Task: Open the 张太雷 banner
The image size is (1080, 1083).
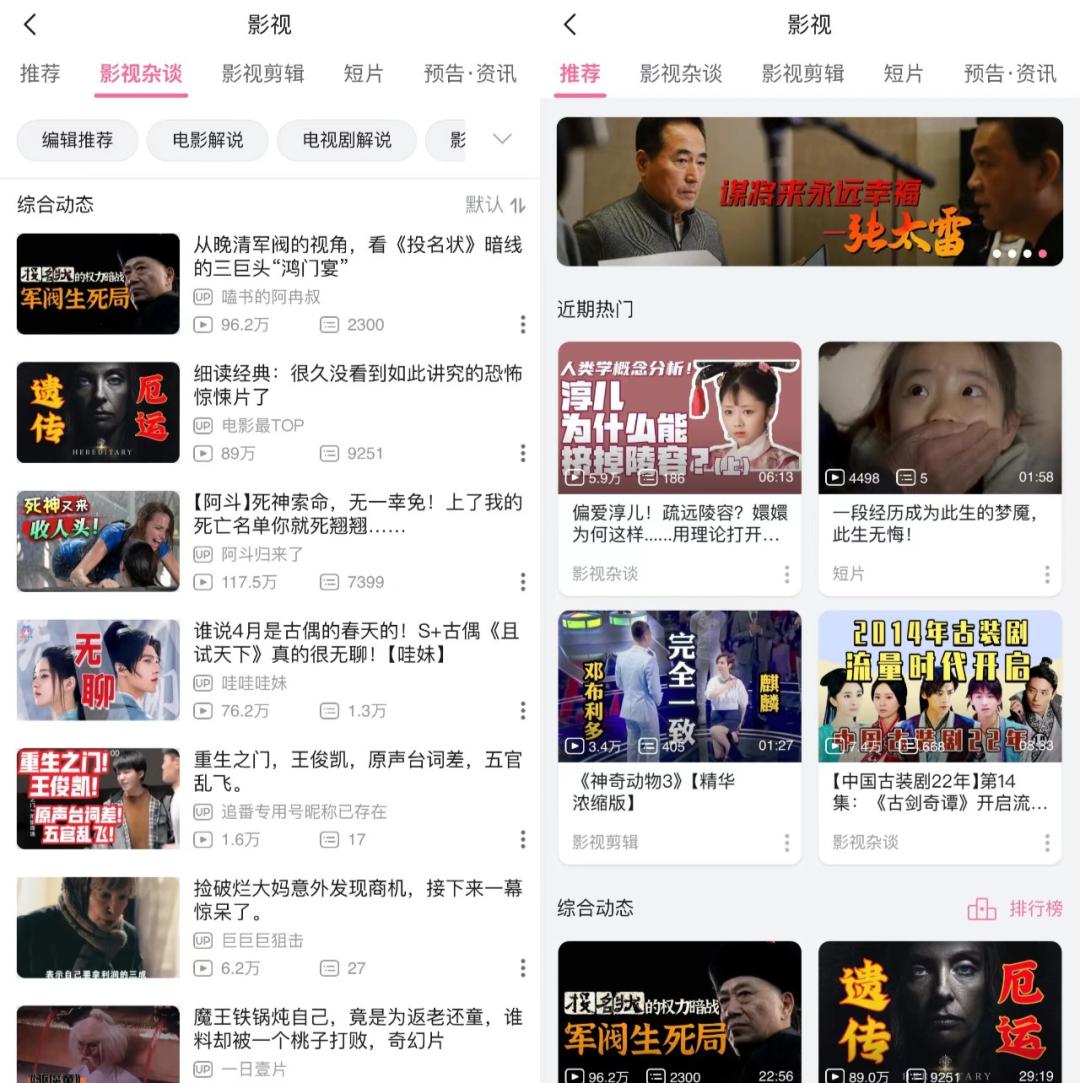Action: [x=809, y=192]
